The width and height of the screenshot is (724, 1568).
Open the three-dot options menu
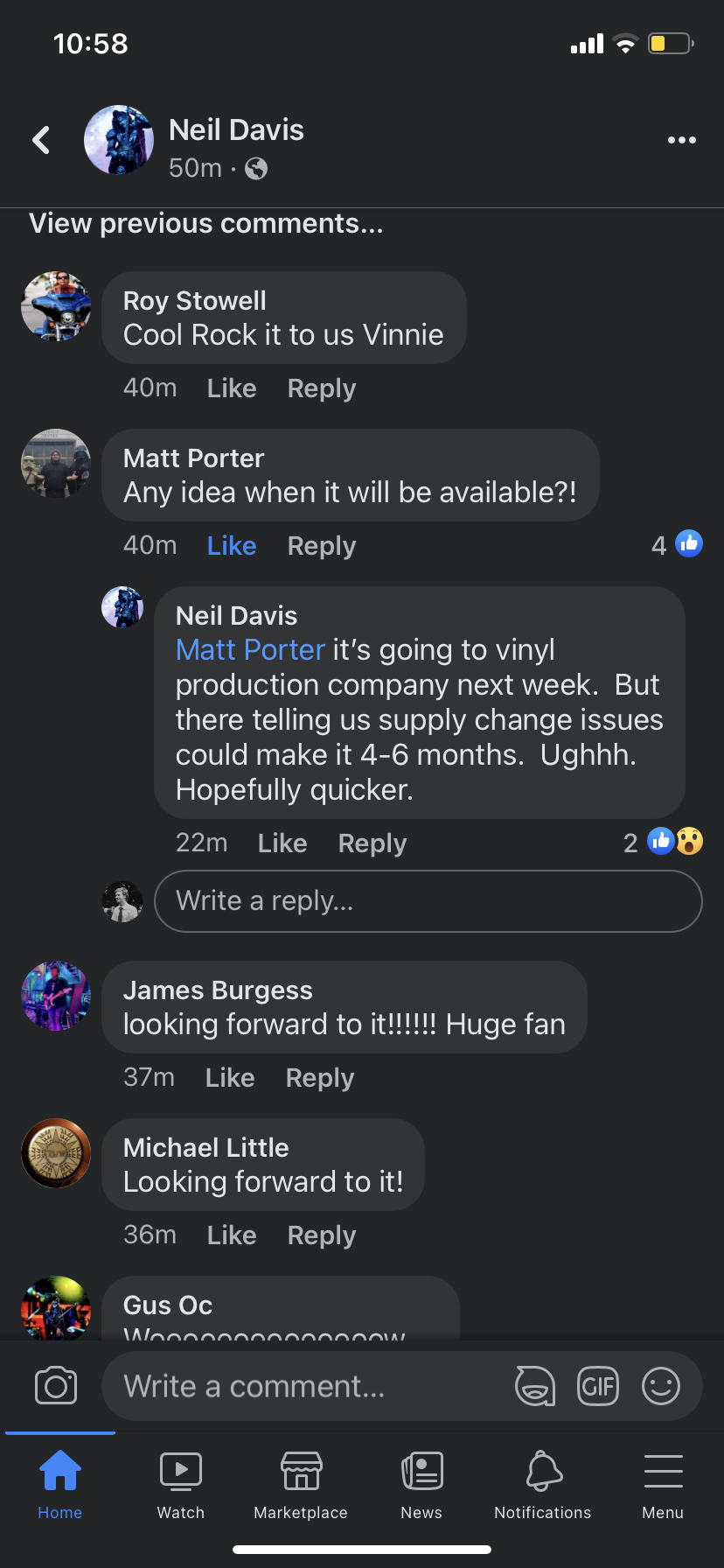tap(681, 140)
